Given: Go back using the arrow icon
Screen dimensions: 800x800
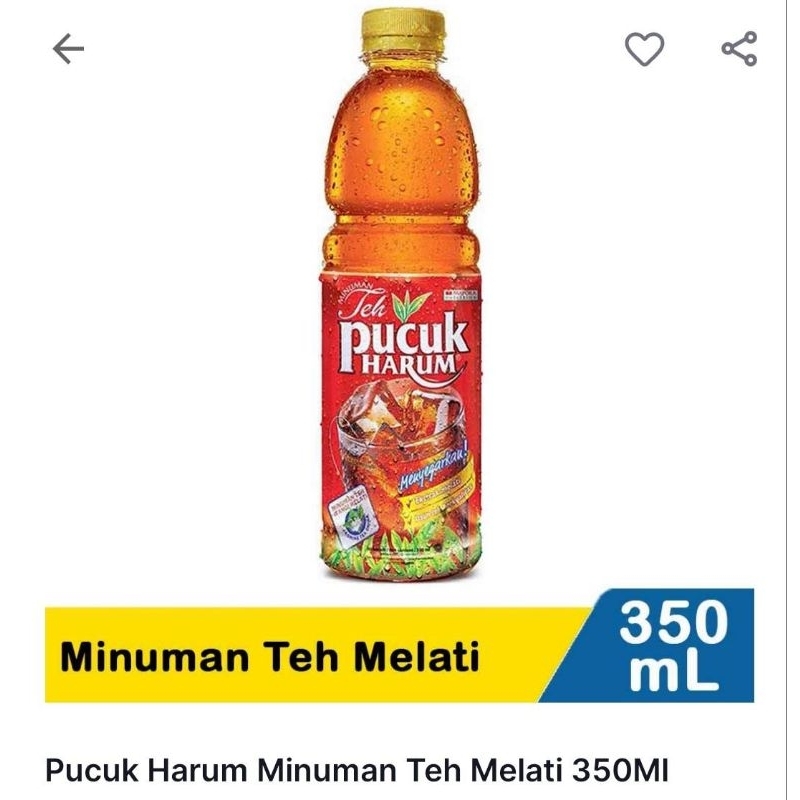Looking at the screenshot, I should pyautogui.click(x=68, y=49).
